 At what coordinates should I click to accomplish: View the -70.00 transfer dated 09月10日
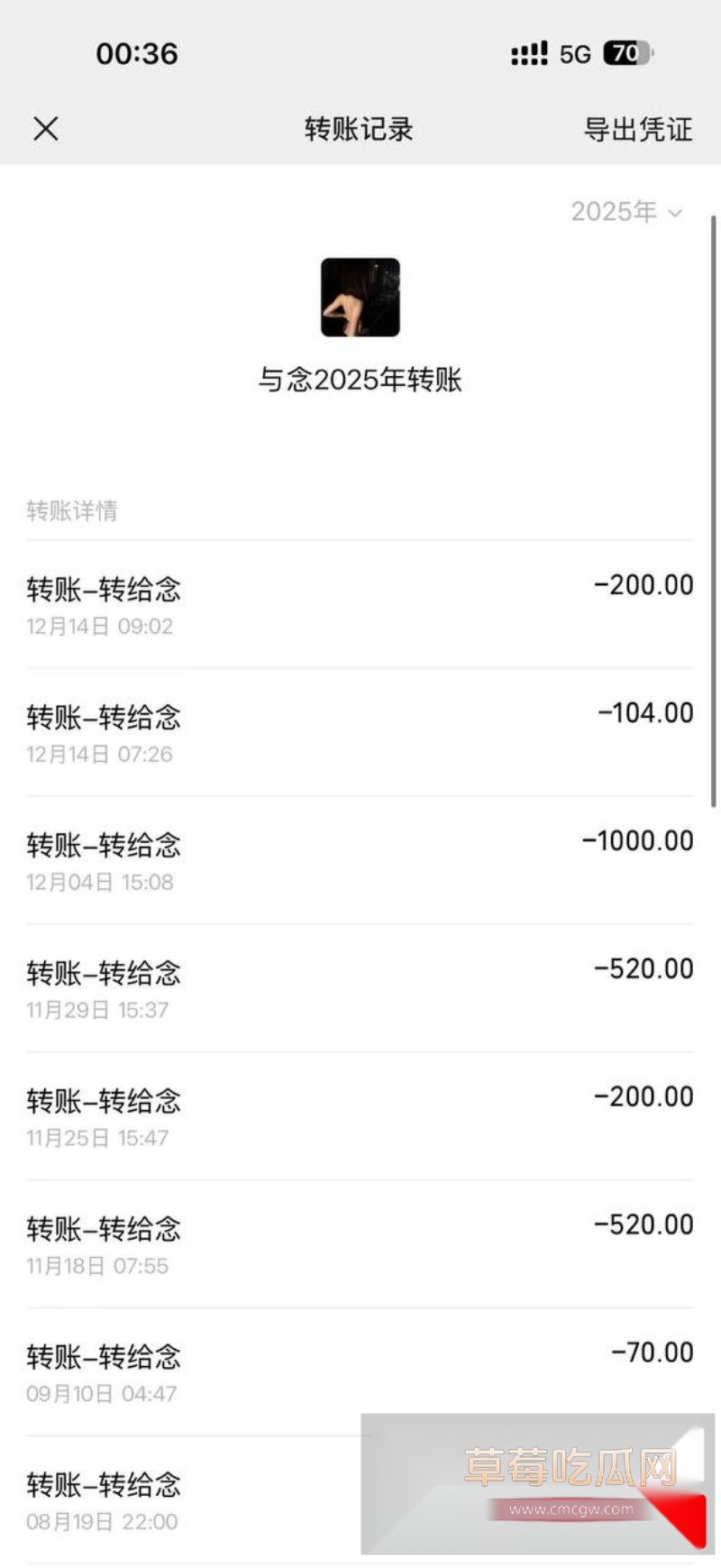tap(360, 1371)
